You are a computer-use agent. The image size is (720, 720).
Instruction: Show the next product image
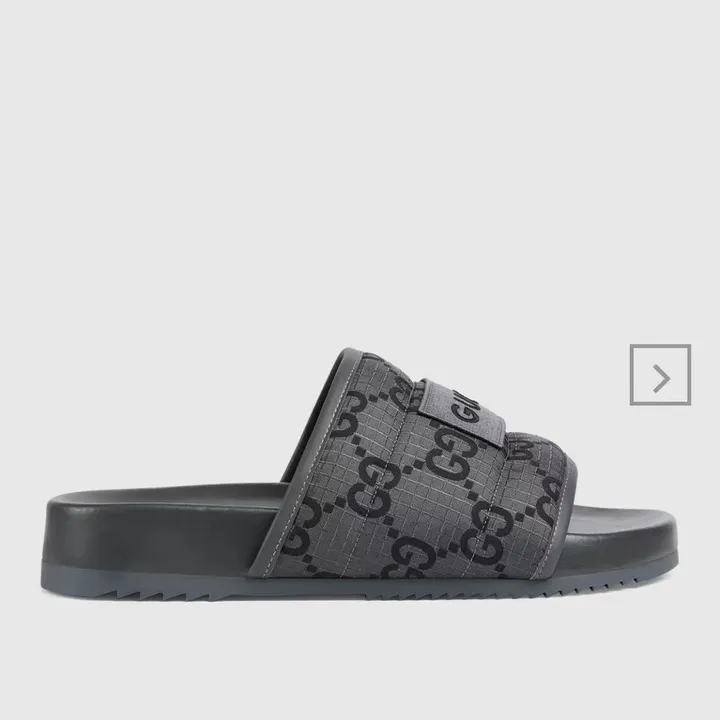pos(660,375)
